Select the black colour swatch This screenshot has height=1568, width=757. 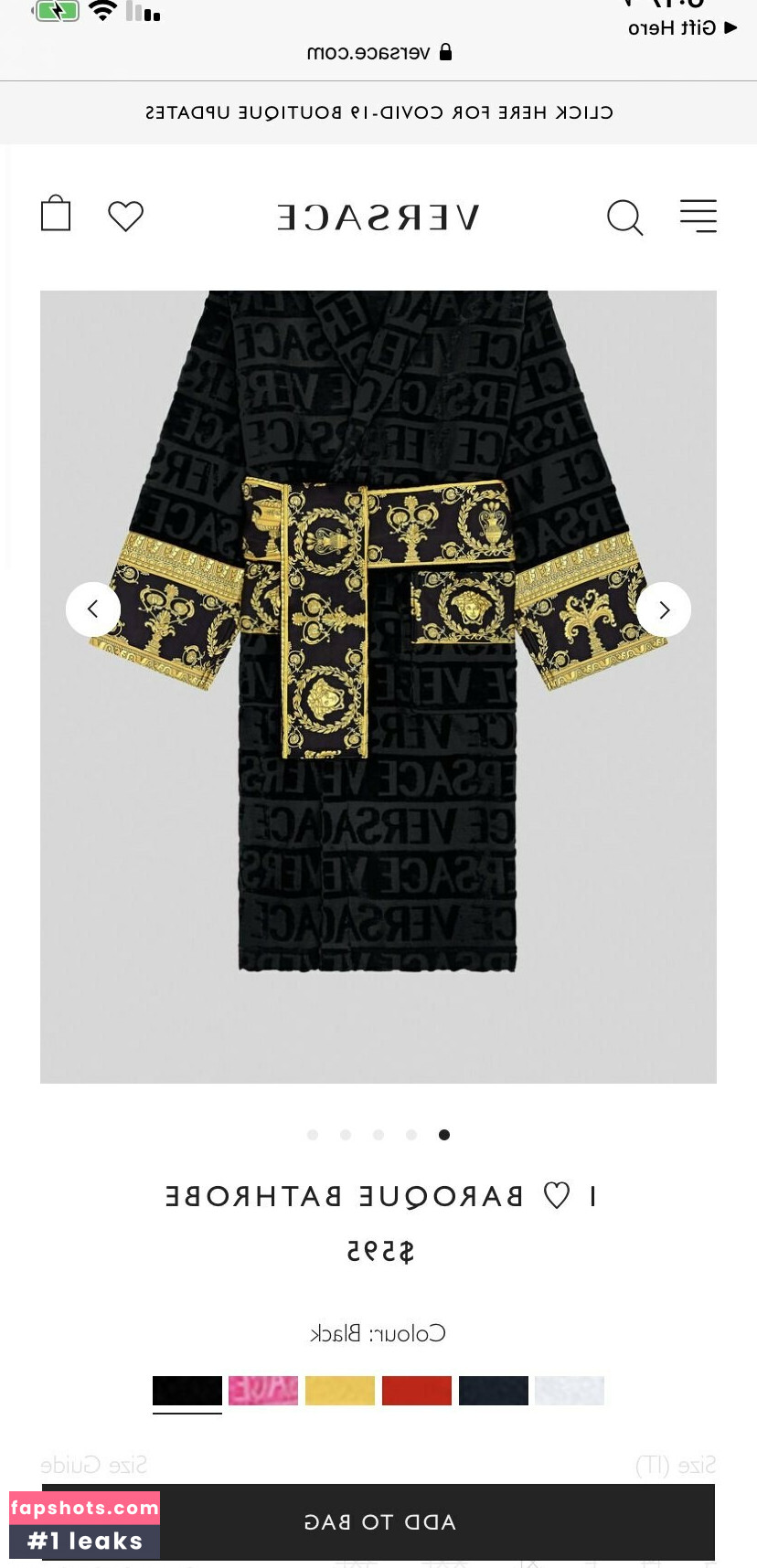click(x=187, y=1391)
